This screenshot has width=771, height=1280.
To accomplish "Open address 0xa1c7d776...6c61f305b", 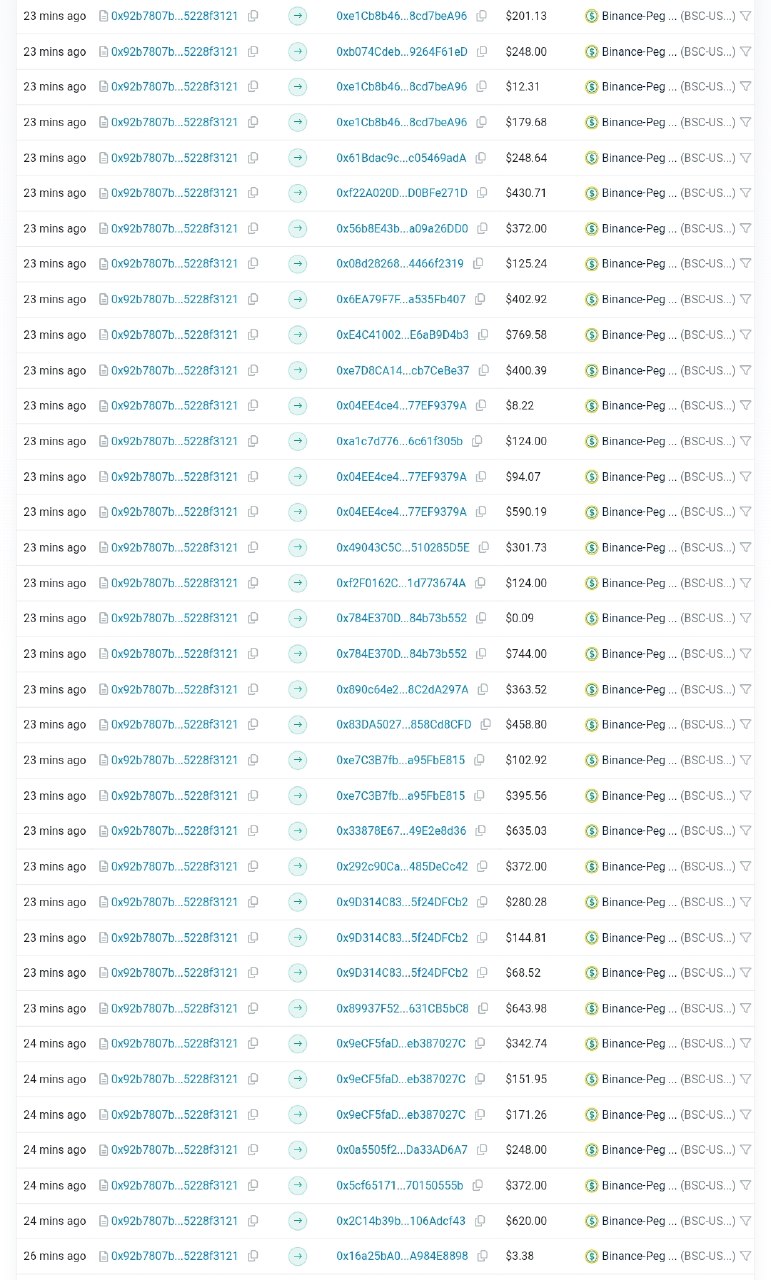I will click(399, 441).
